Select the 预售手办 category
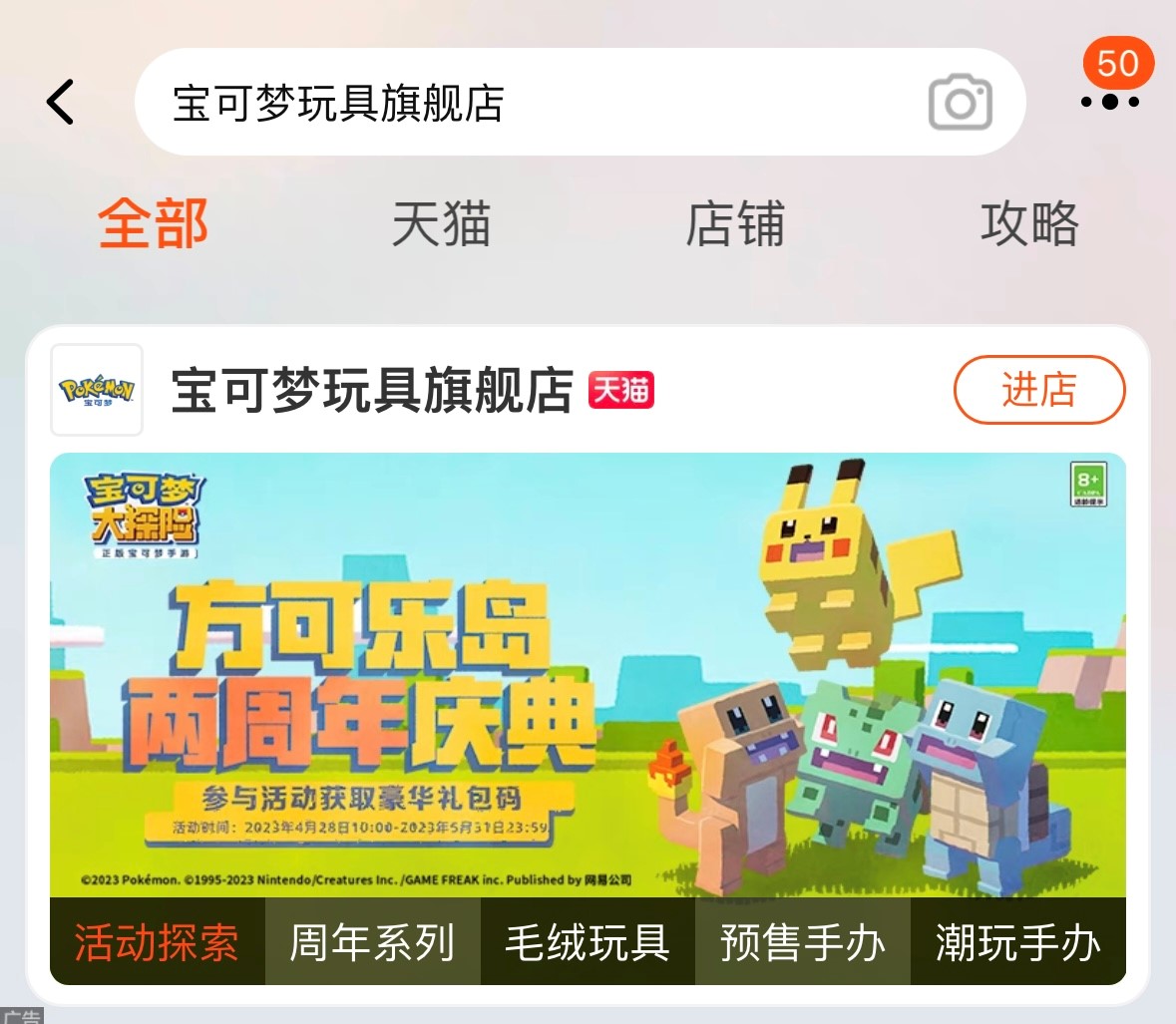Viewport: 1176px width, 1024px height. [x=803, y=942]
